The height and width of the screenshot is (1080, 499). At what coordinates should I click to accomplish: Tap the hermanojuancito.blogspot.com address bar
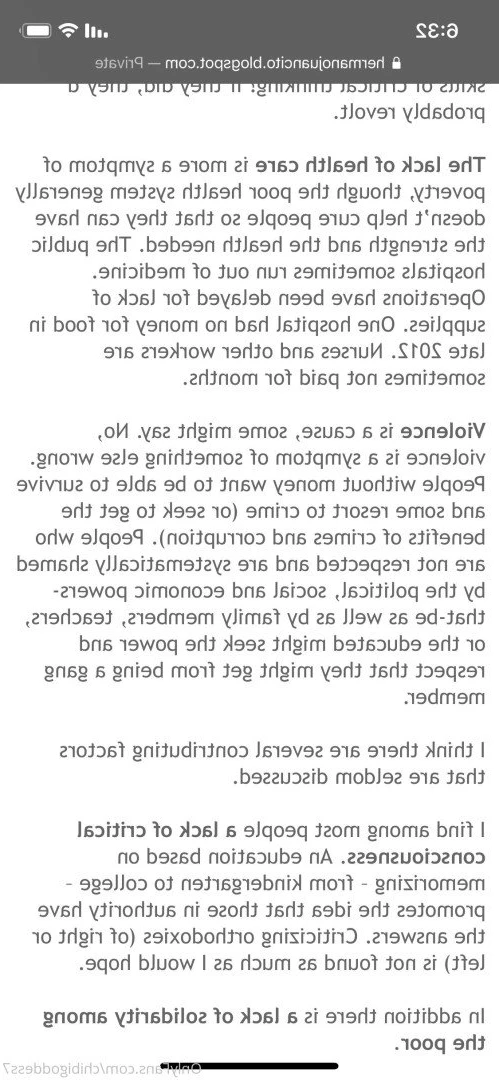click(248, 63)
